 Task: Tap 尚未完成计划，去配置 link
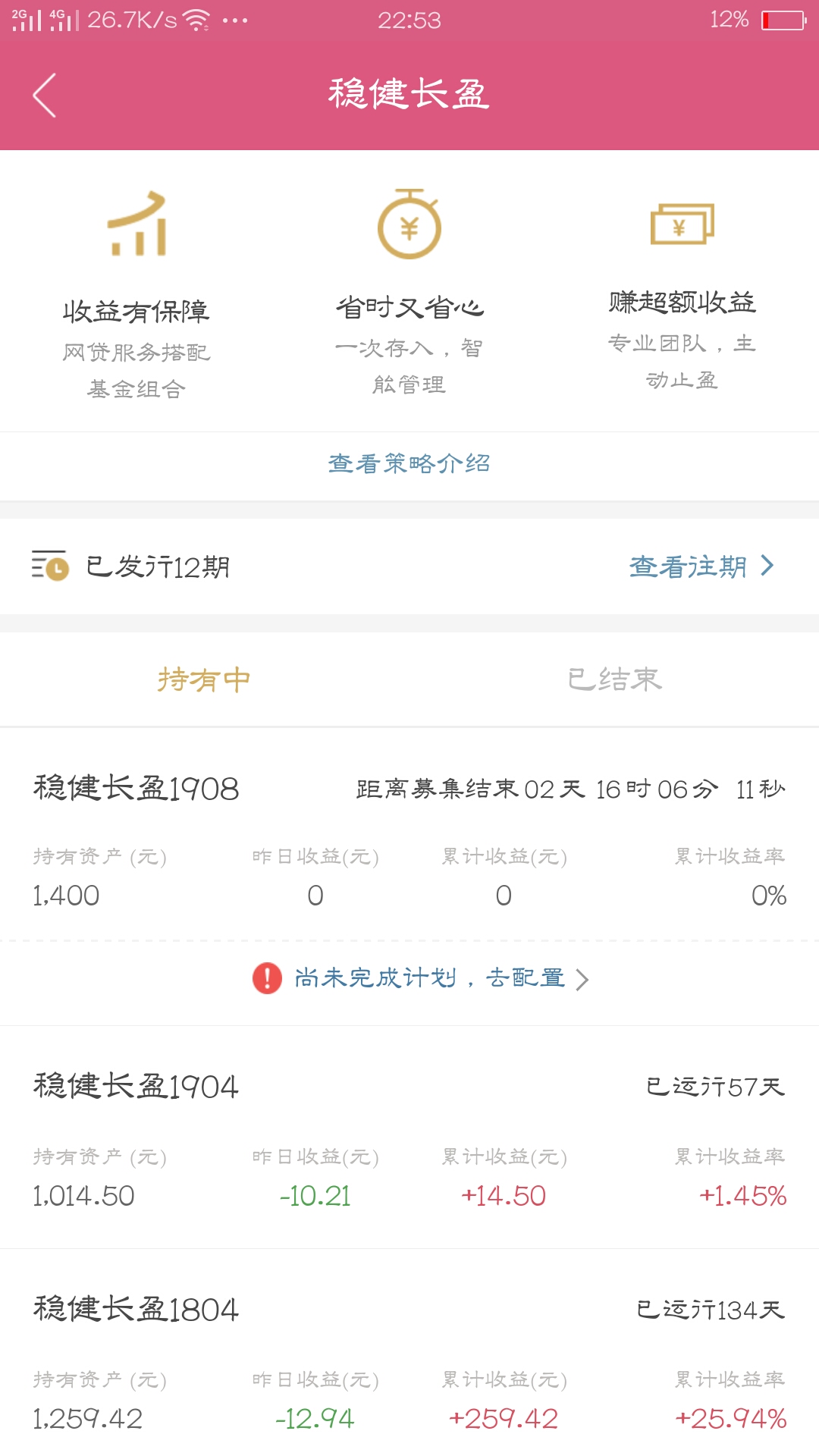(421, 978)
